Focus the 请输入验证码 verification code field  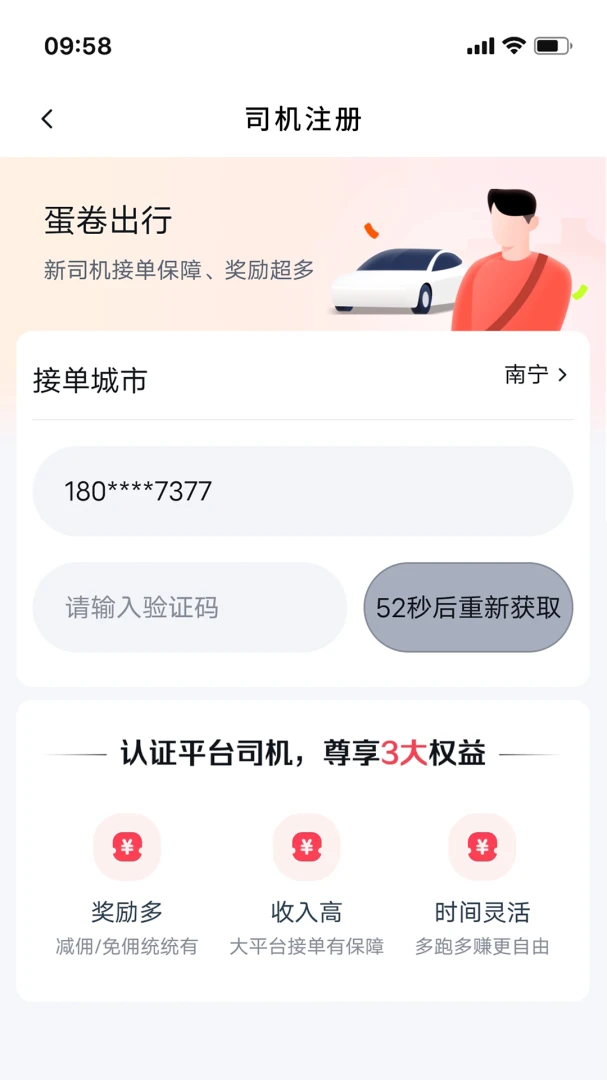point(189,608)
